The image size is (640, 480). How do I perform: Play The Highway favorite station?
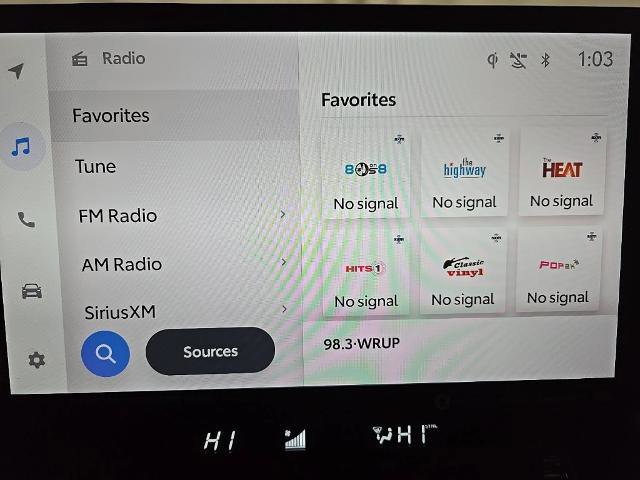point(464,174)
